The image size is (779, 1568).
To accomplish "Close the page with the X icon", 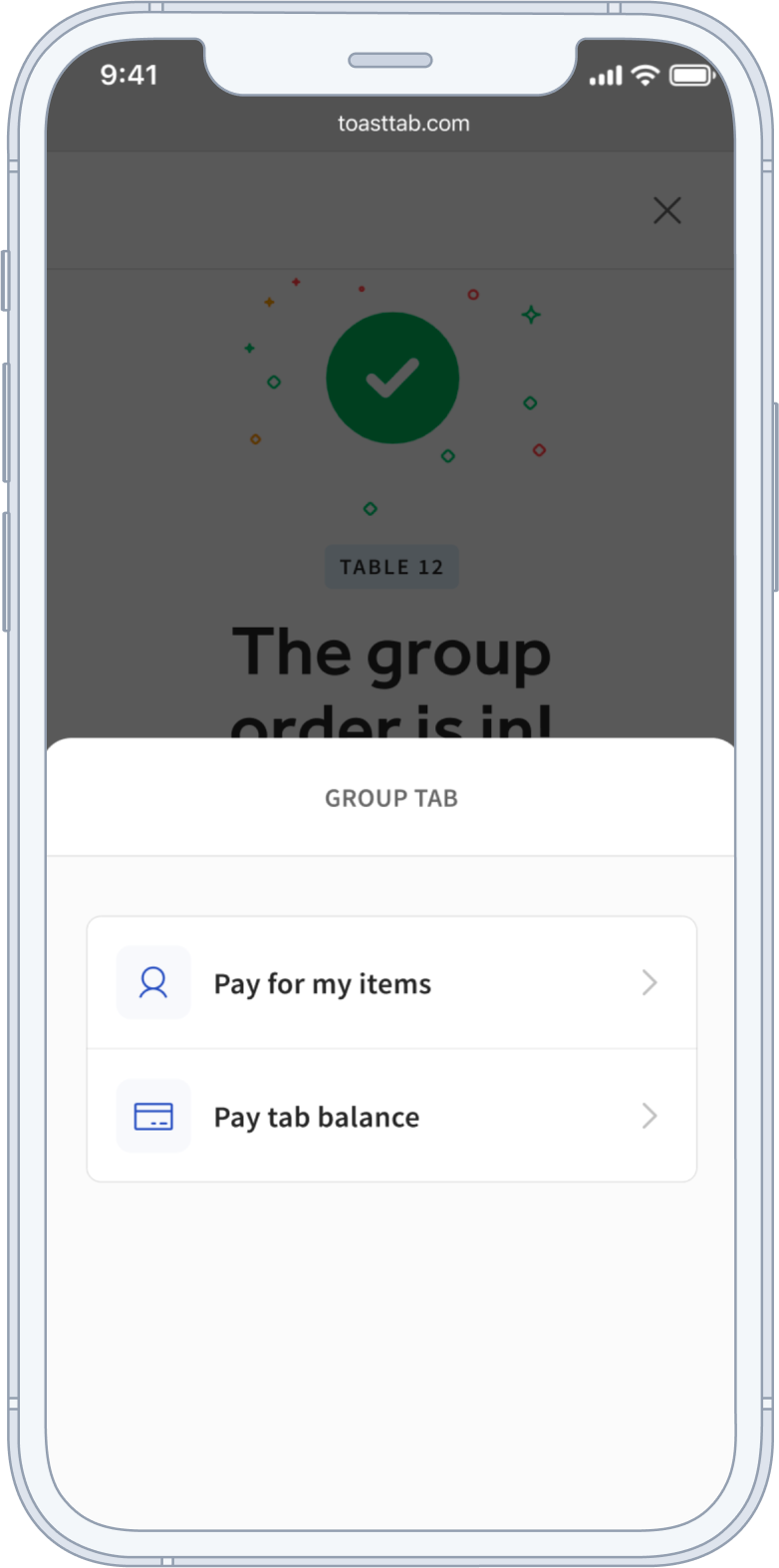I will (x=666, y=210).
